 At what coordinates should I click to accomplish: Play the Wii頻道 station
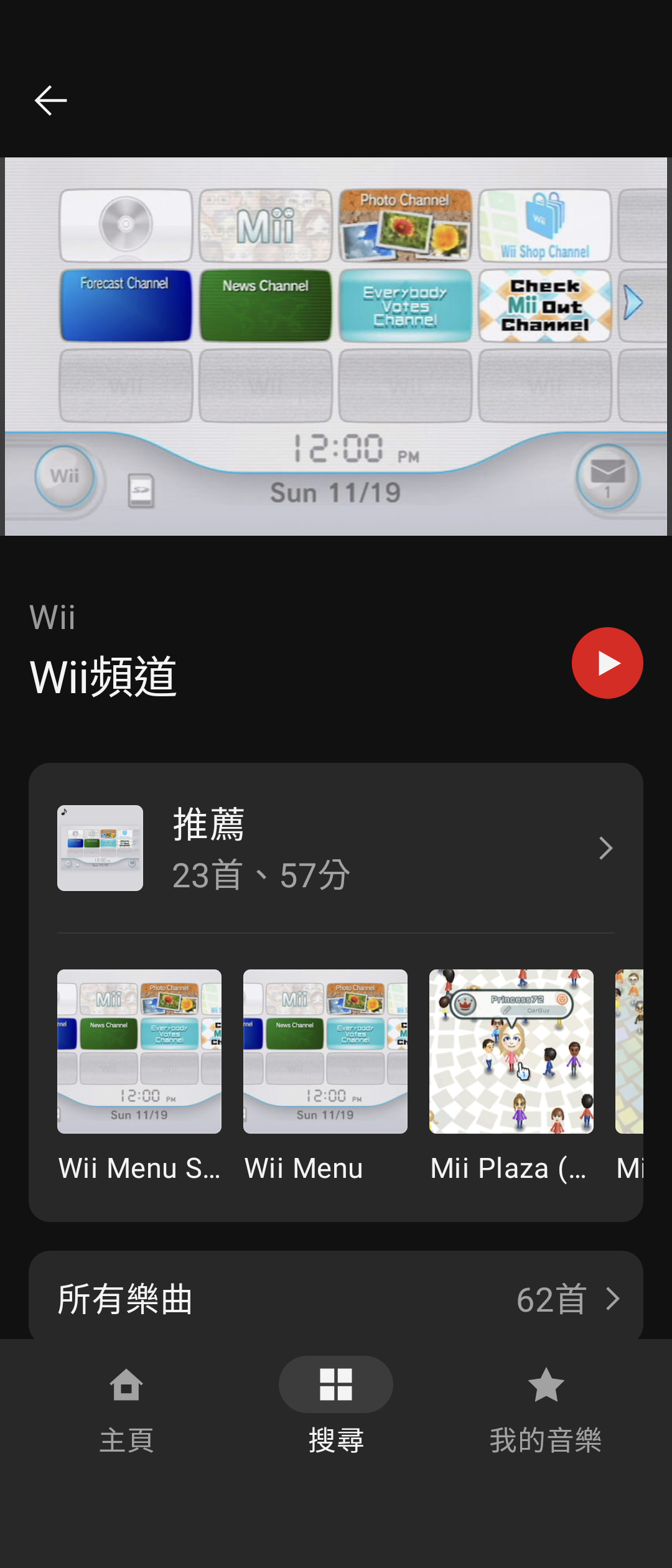[607, 663]
